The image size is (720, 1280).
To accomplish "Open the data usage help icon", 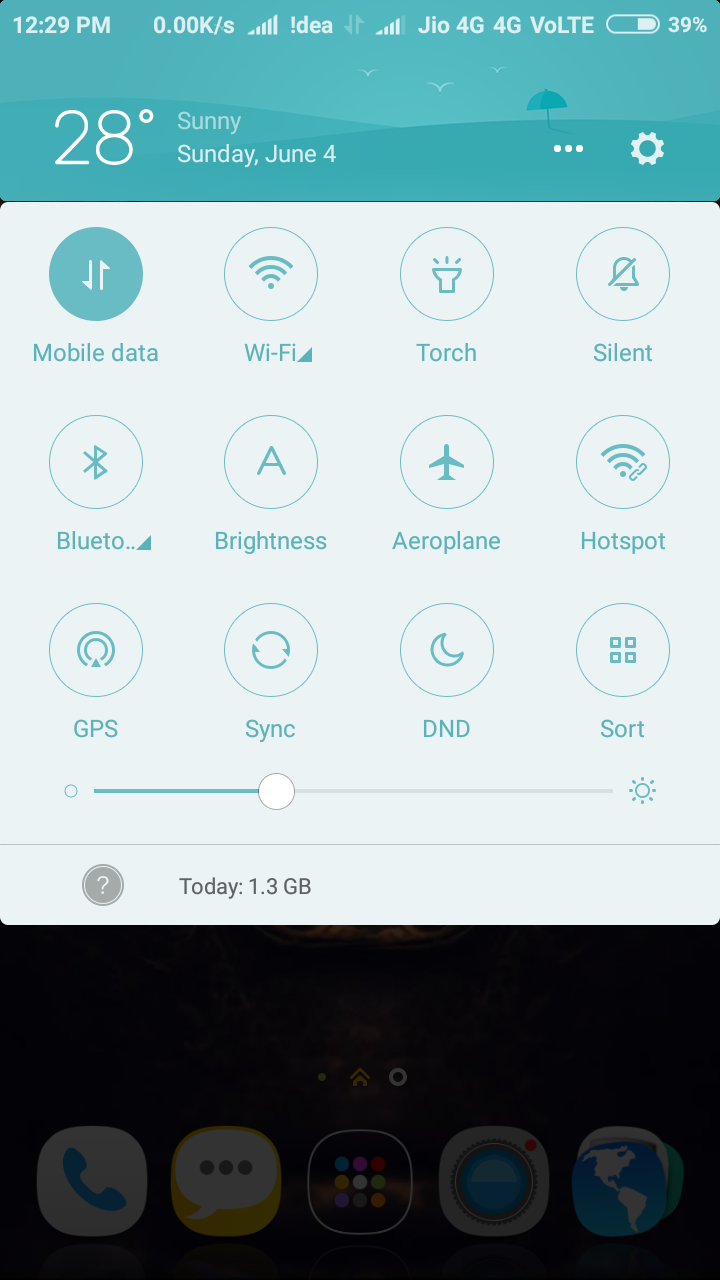I will pos(103,885).
